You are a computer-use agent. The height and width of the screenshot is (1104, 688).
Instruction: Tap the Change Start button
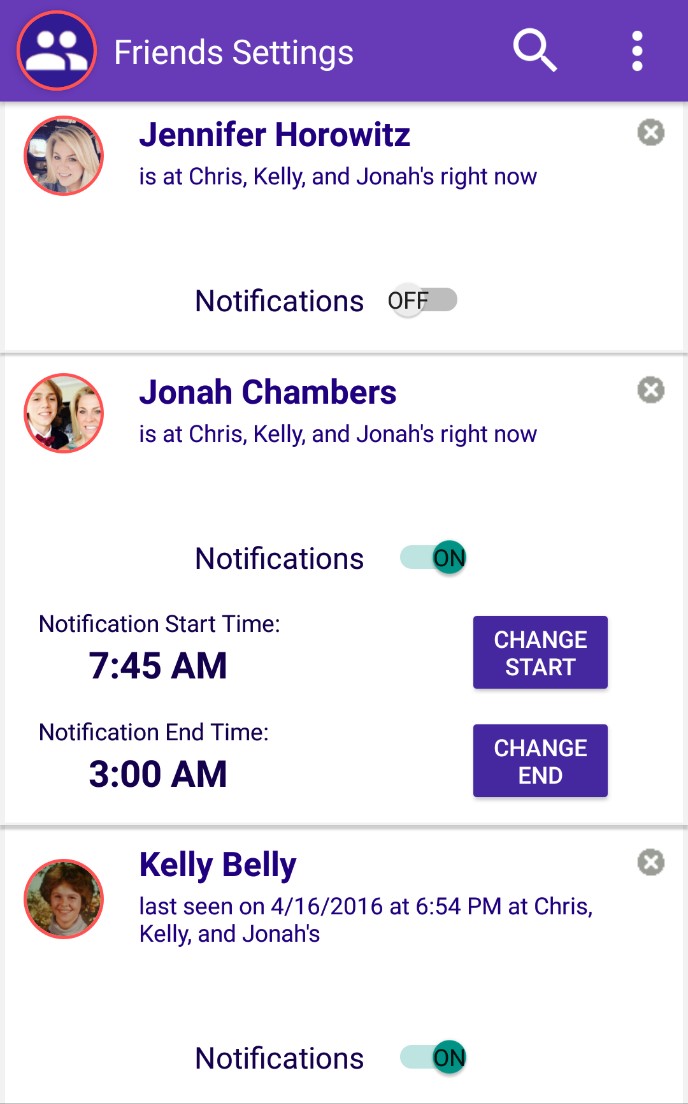click(540, 653)
